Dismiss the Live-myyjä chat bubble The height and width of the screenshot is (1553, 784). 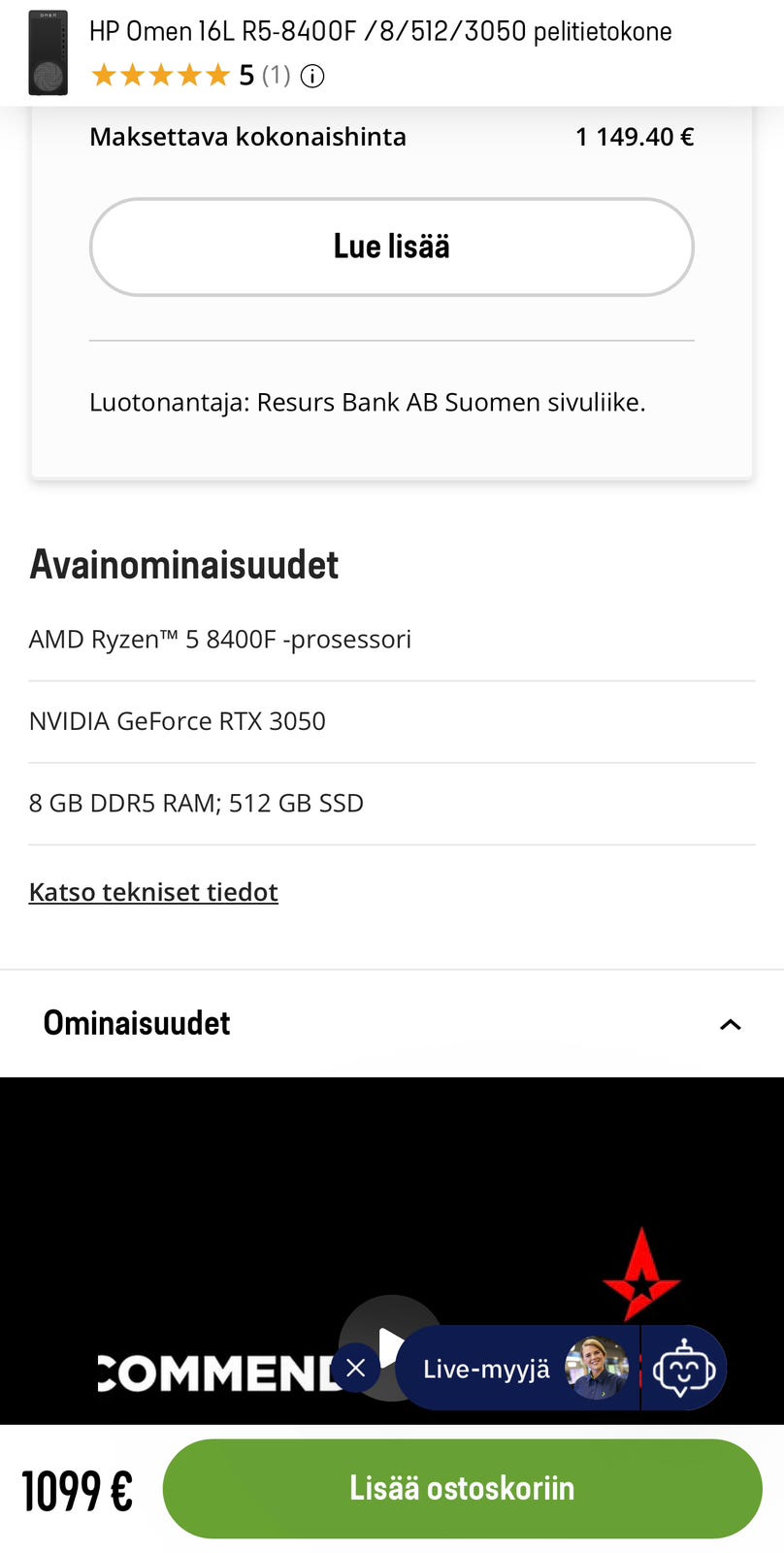tap(356, 1368)
